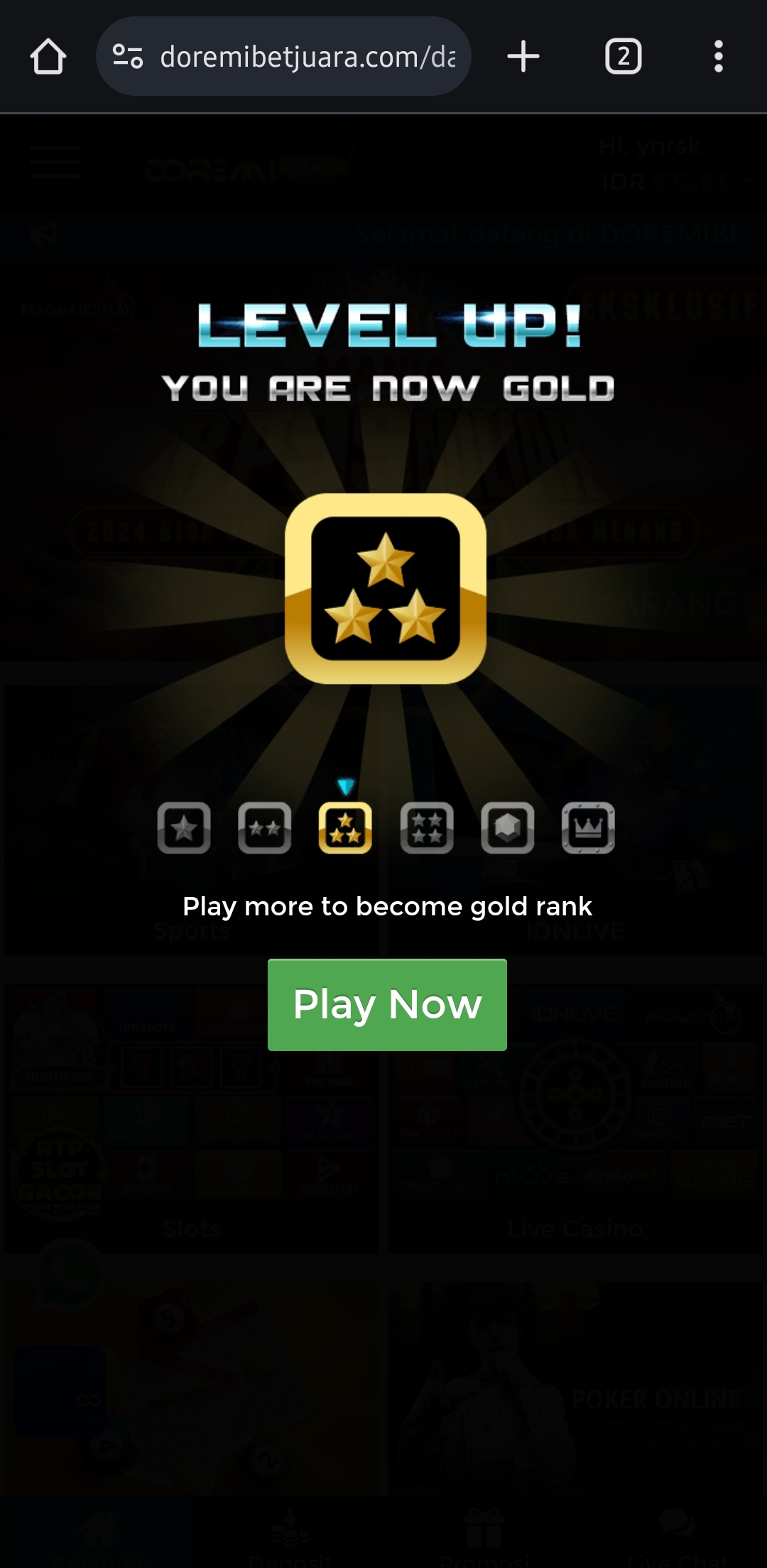The height and width of the screenshot is (1568, 767).
Task: Open the site settings icon in address bar
Action: [128, 57]
